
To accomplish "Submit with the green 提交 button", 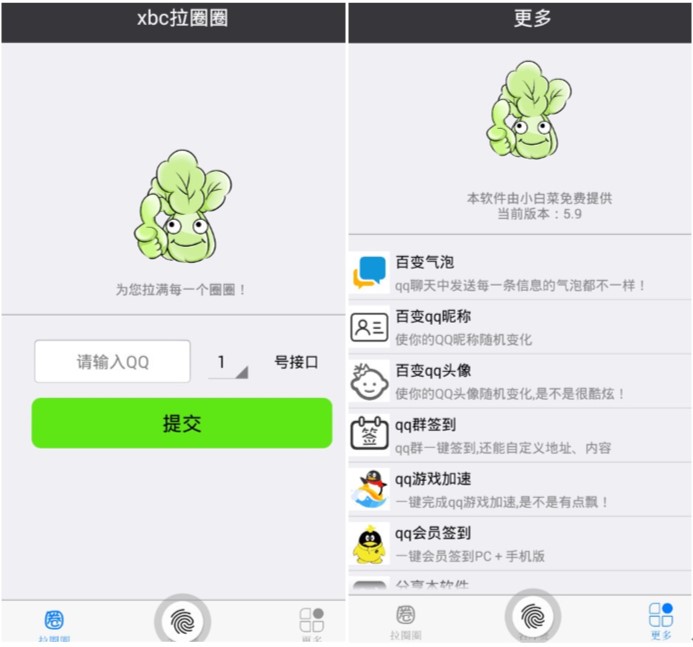I will pos(181,423).
